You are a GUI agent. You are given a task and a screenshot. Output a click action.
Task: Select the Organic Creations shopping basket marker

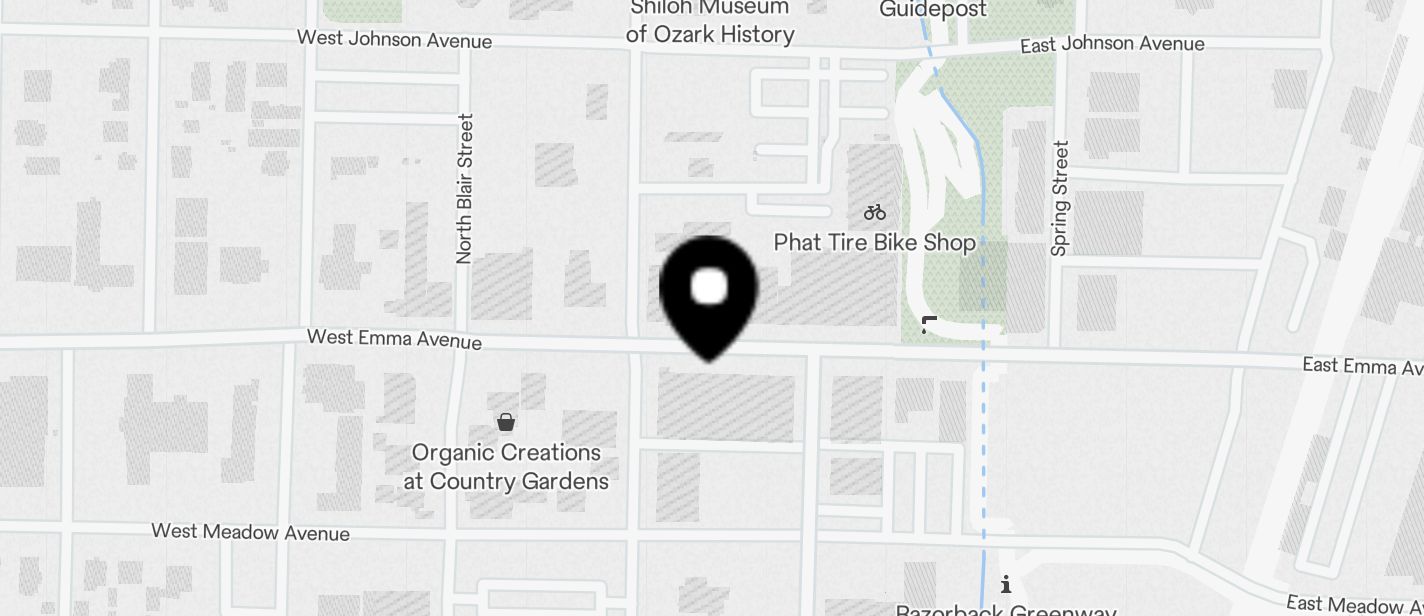[506, 422]
